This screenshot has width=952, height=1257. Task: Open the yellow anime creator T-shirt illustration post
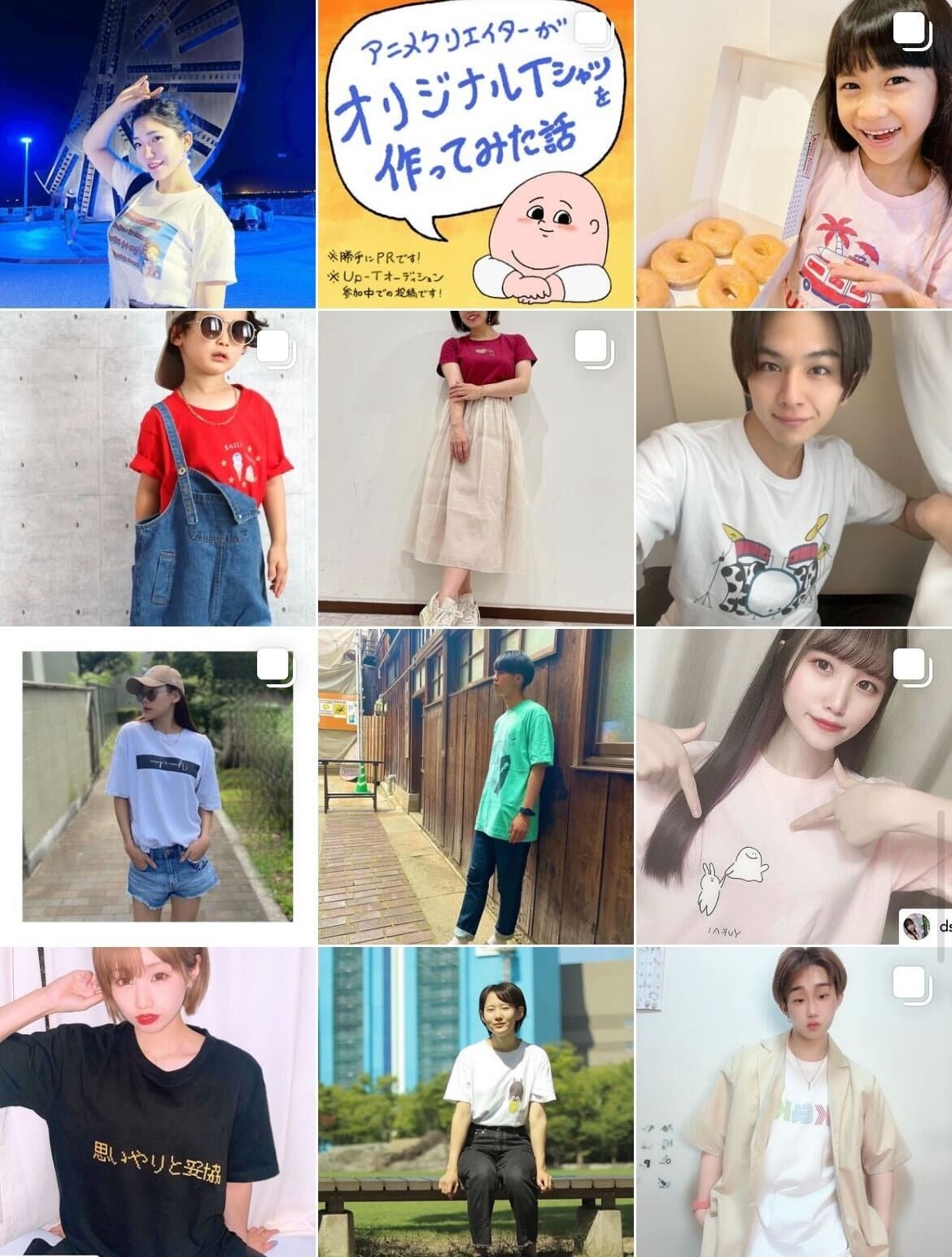pyautogui.click(x=475, y=153)
